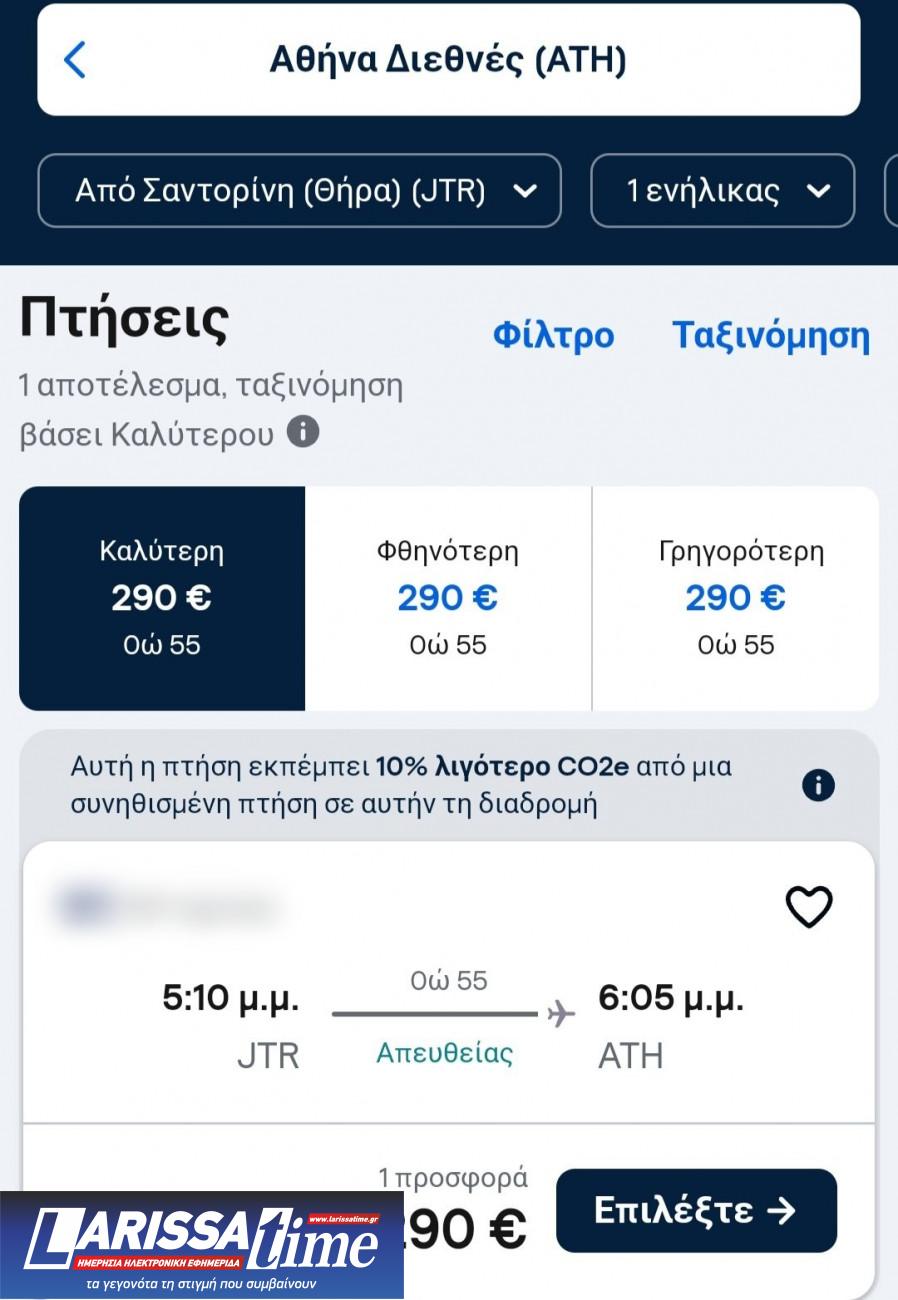Switch to the Γρηγορότερη tab
The image size is (898, 1300).
coord(736,598)
